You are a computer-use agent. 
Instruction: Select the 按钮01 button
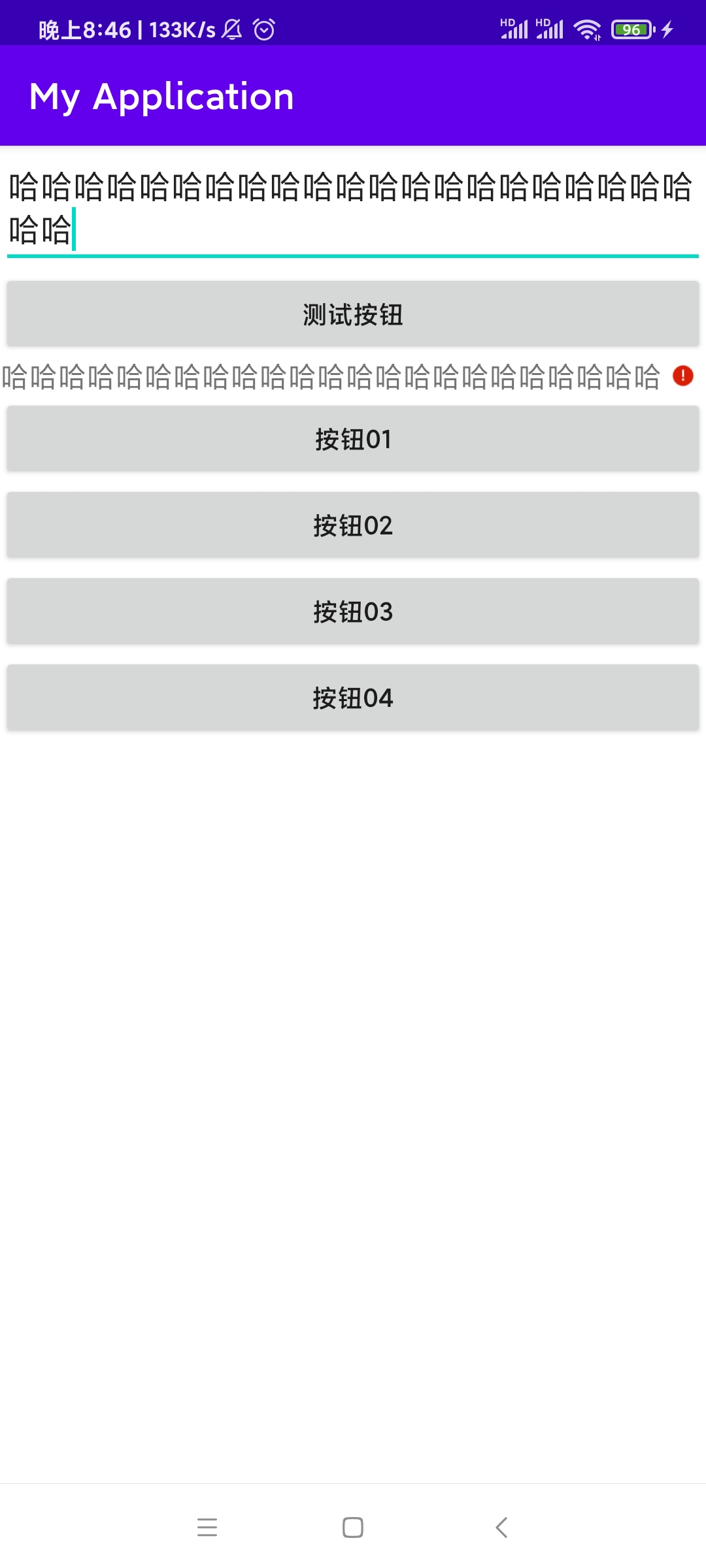click(x=353, y=439)
